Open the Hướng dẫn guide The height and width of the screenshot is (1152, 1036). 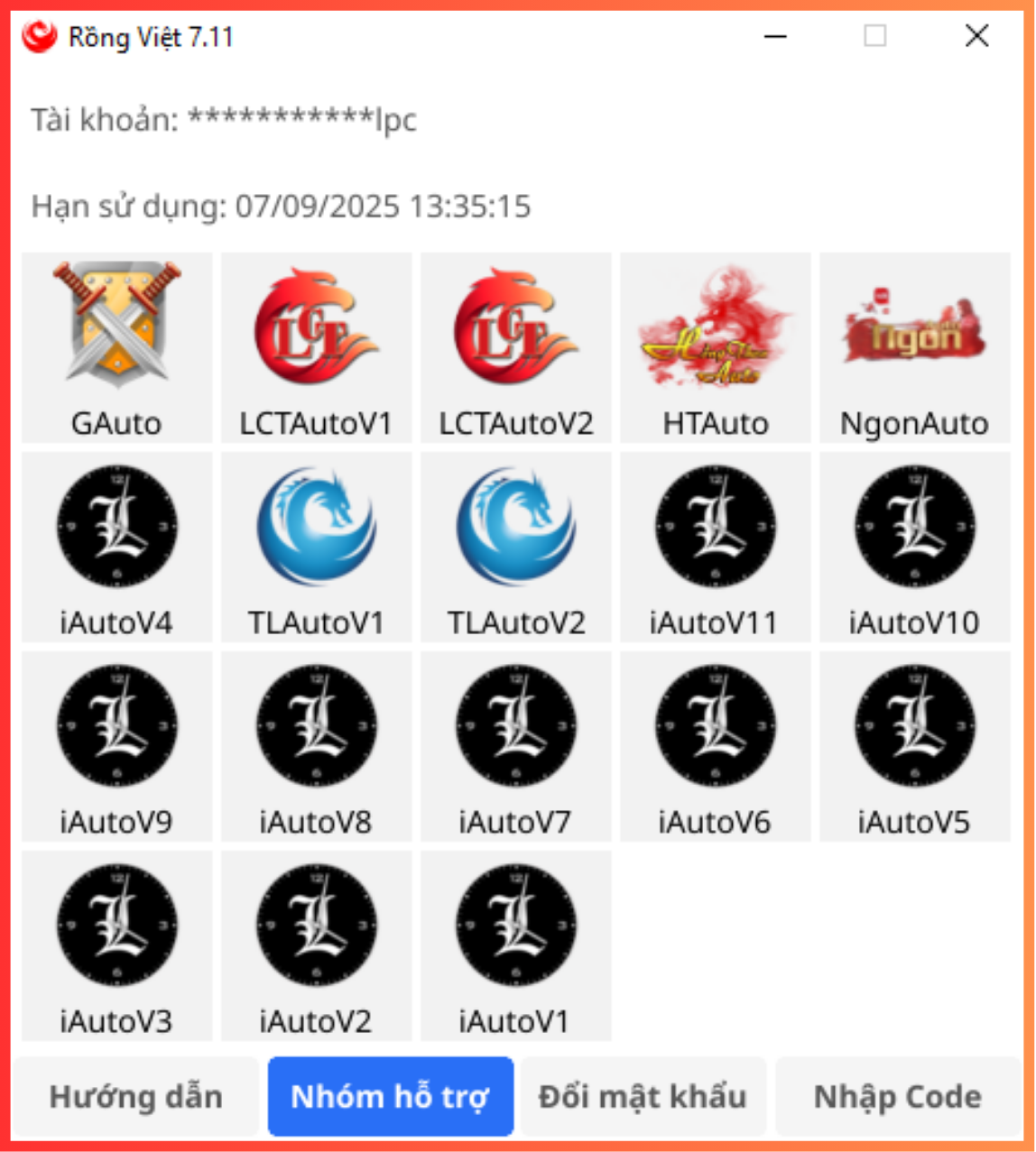click(x=136, y=1096)
